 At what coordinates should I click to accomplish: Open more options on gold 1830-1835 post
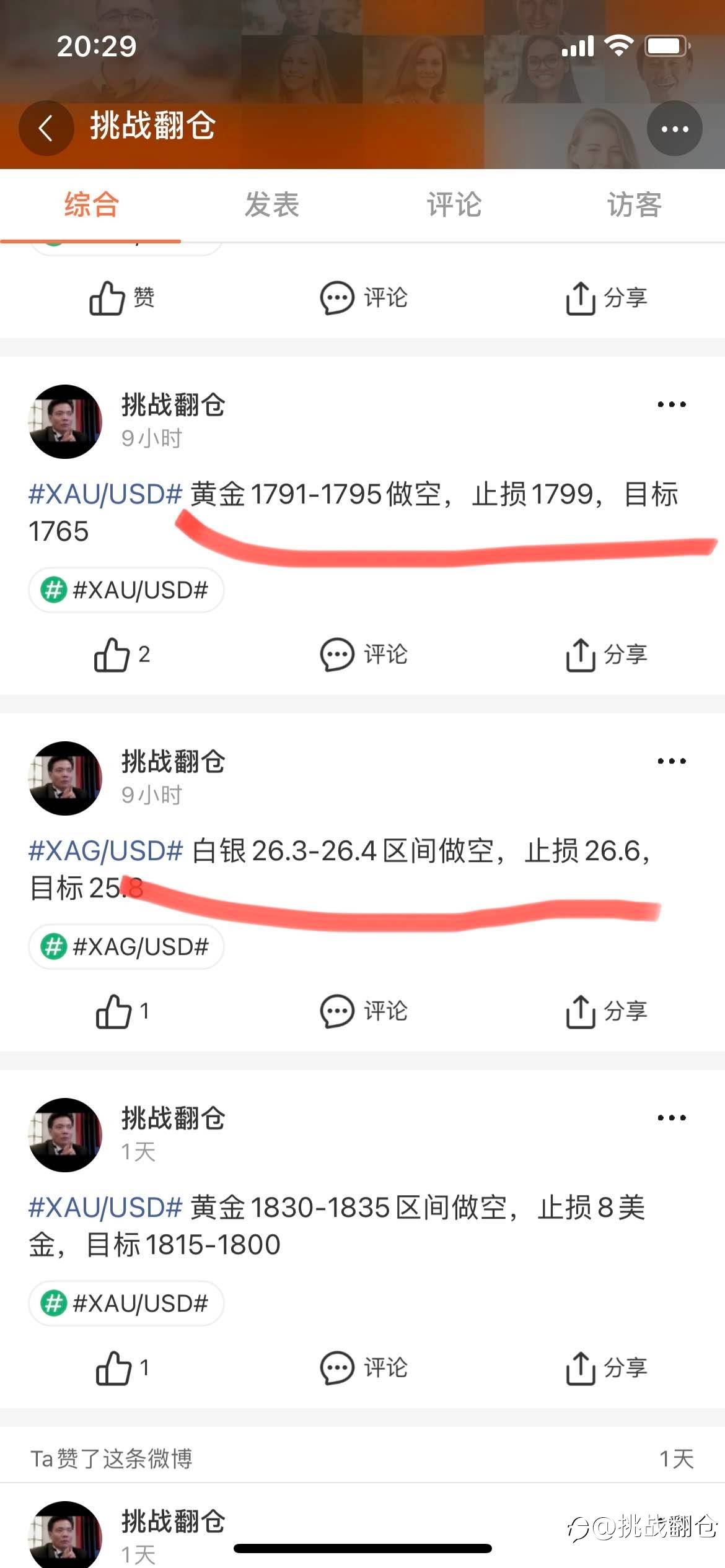click(x=672, y=1118)
